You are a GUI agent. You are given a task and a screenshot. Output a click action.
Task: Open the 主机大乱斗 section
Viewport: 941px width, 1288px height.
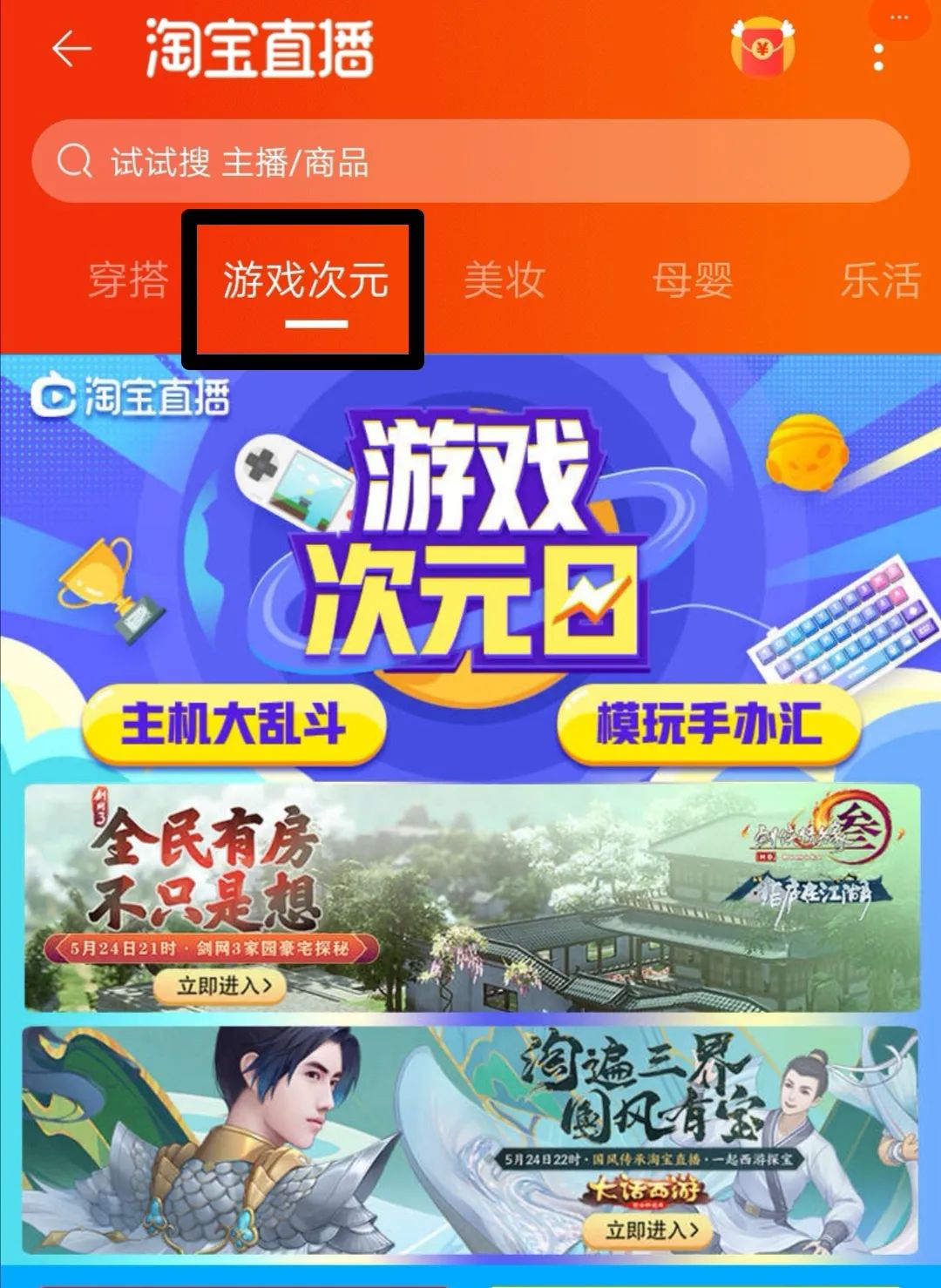[234, 725]
